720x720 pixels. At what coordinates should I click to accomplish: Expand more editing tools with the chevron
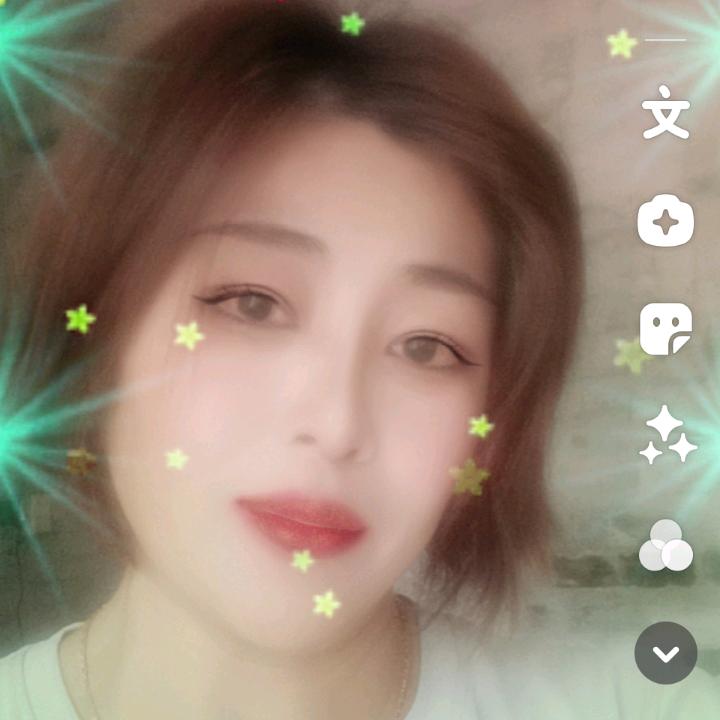click(666, 653)
